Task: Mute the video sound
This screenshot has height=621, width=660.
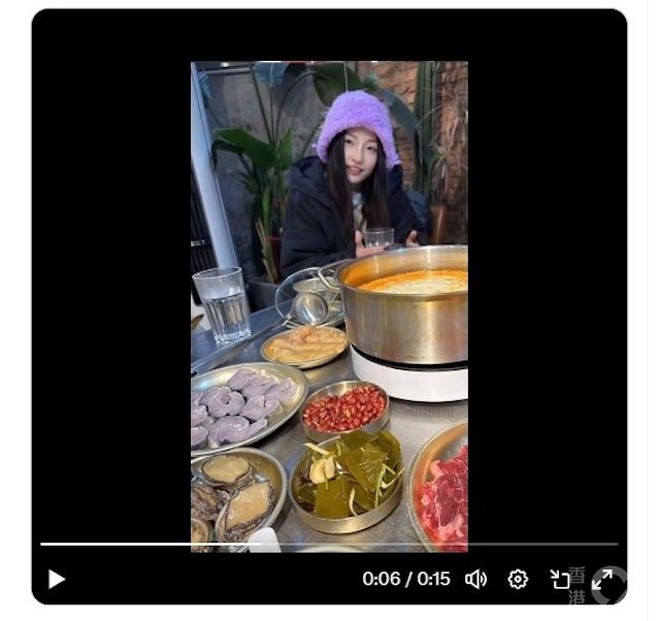Action: click(476, 579)
